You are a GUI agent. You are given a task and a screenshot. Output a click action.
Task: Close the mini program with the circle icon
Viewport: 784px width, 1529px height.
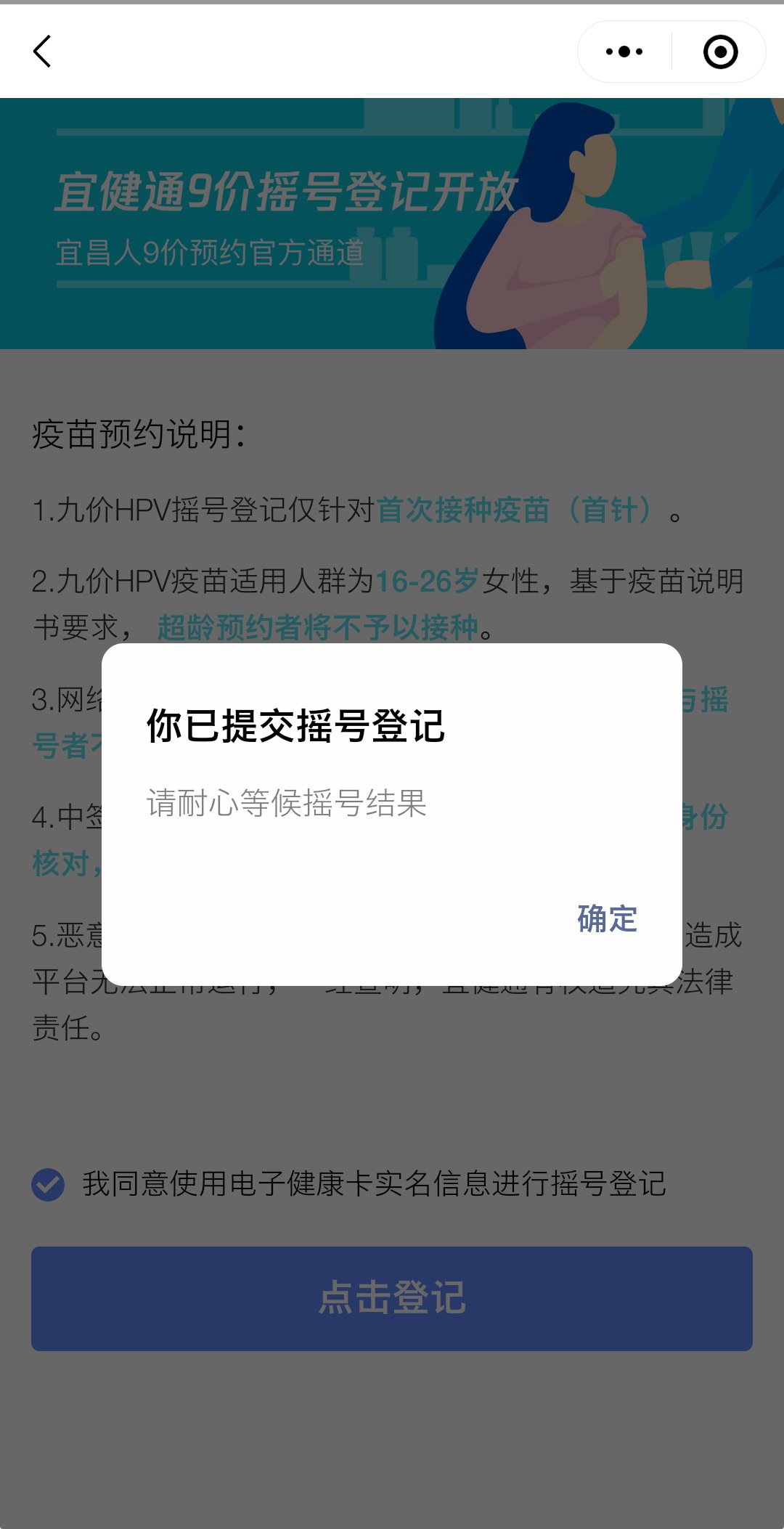pos(720,52)
